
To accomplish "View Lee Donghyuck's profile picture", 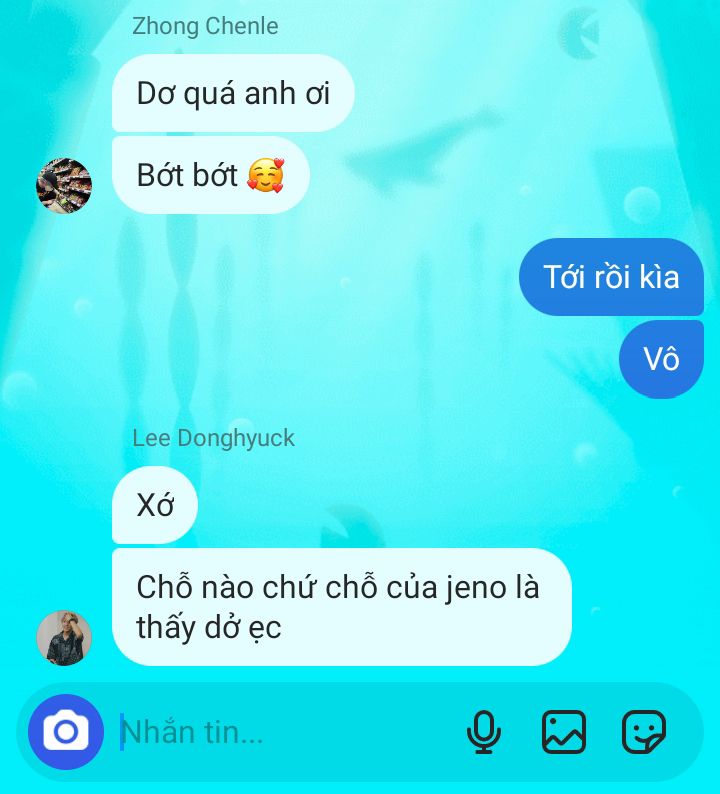I will coord(64,638).
